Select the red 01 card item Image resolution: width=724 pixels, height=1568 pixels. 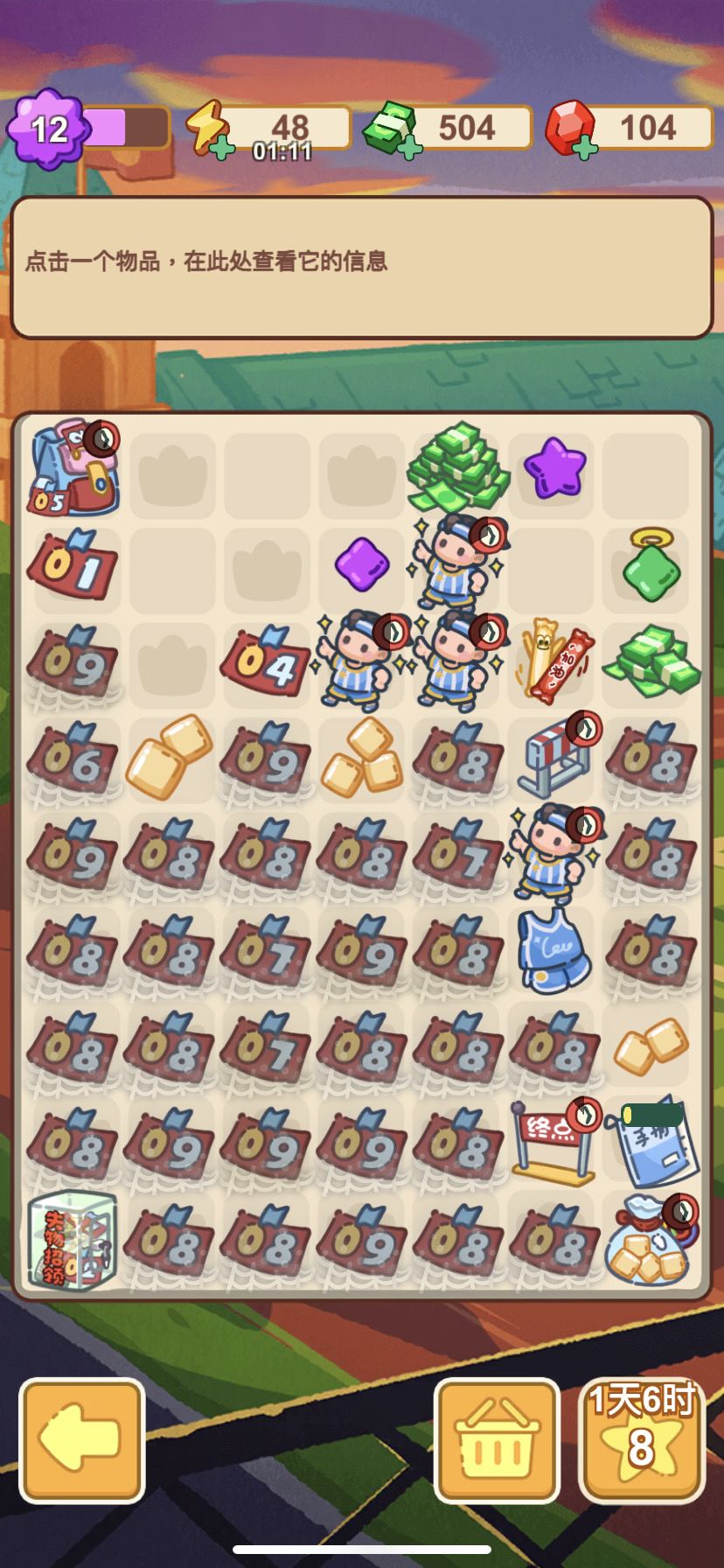tap(73, 566)
